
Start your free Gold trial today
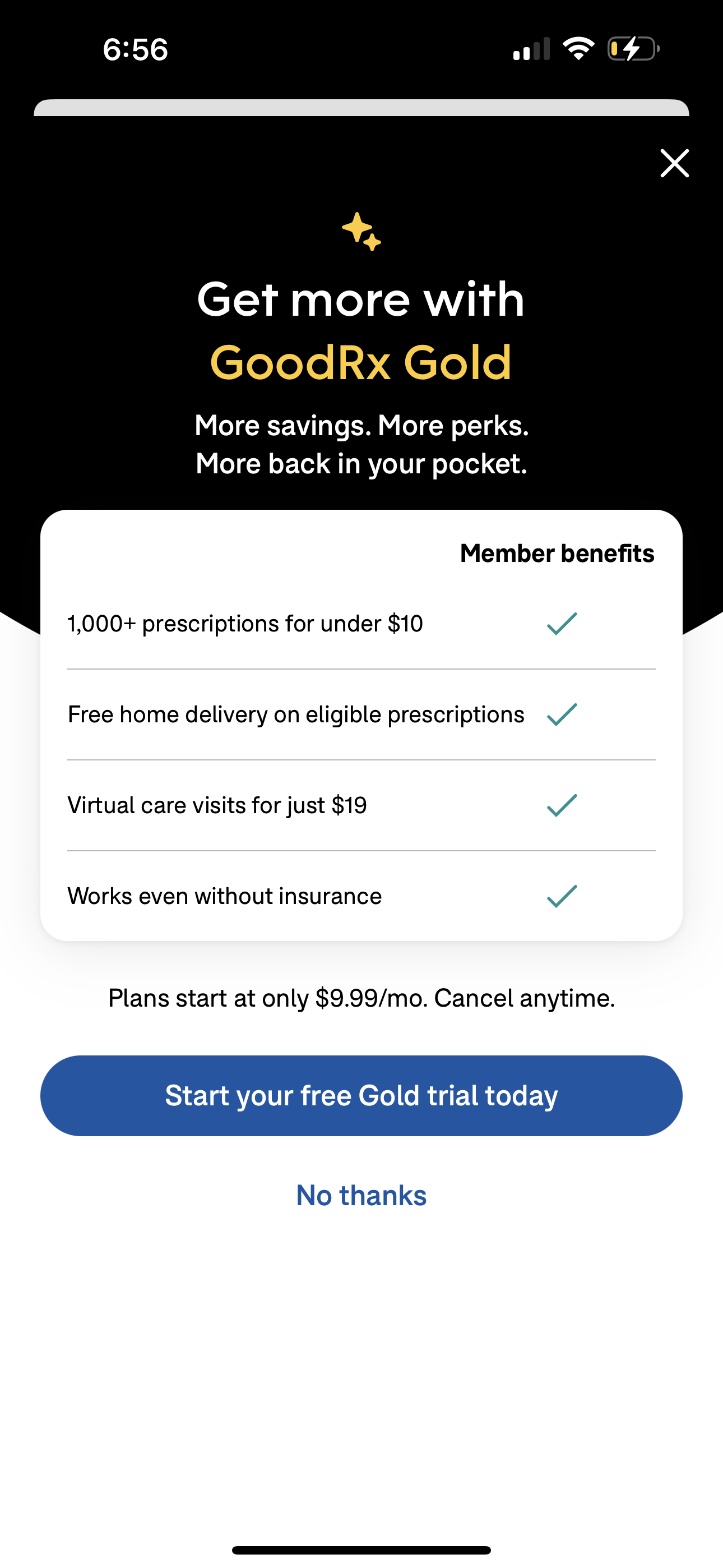361,1096
